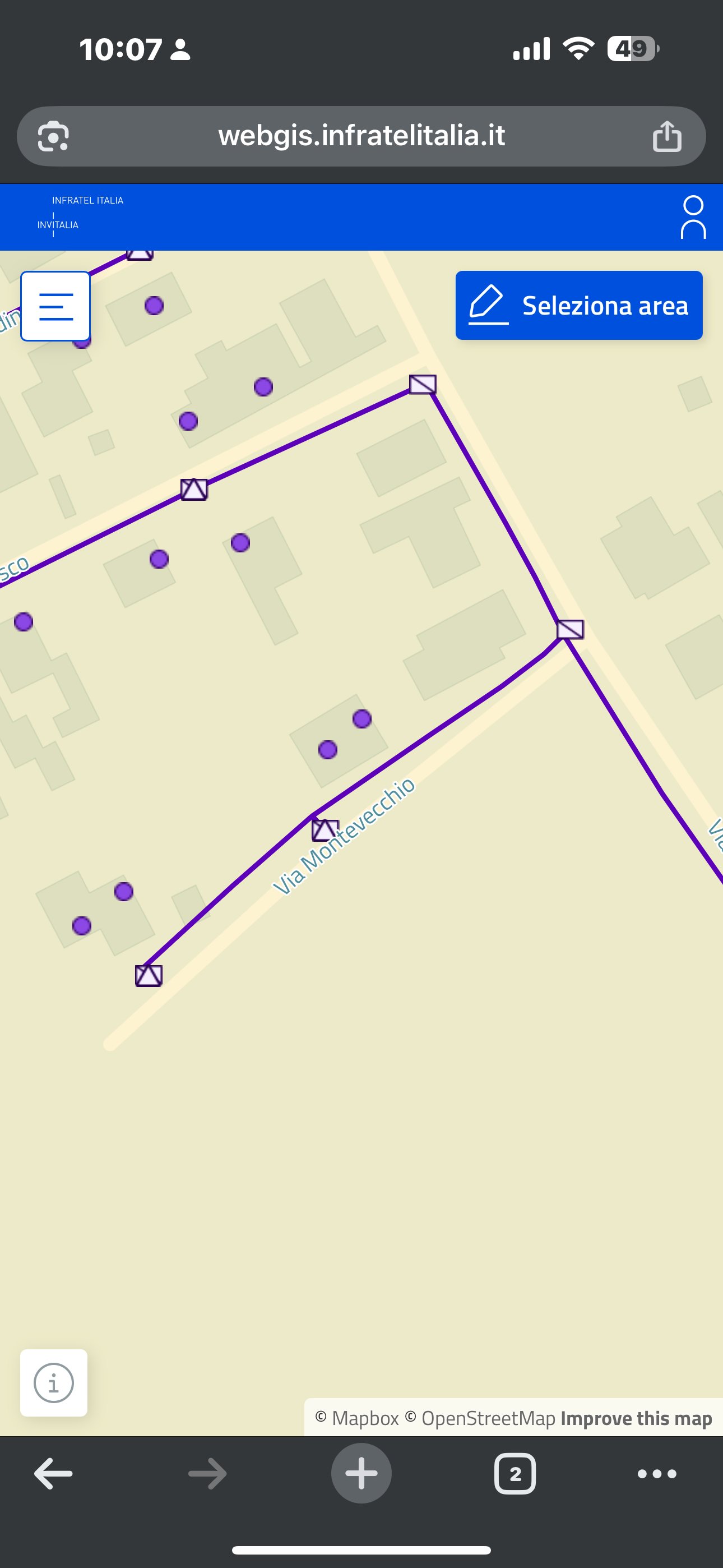This screenshot has height=1568, width=723.
Task: Share this page from the address bar
Action: 666,136
